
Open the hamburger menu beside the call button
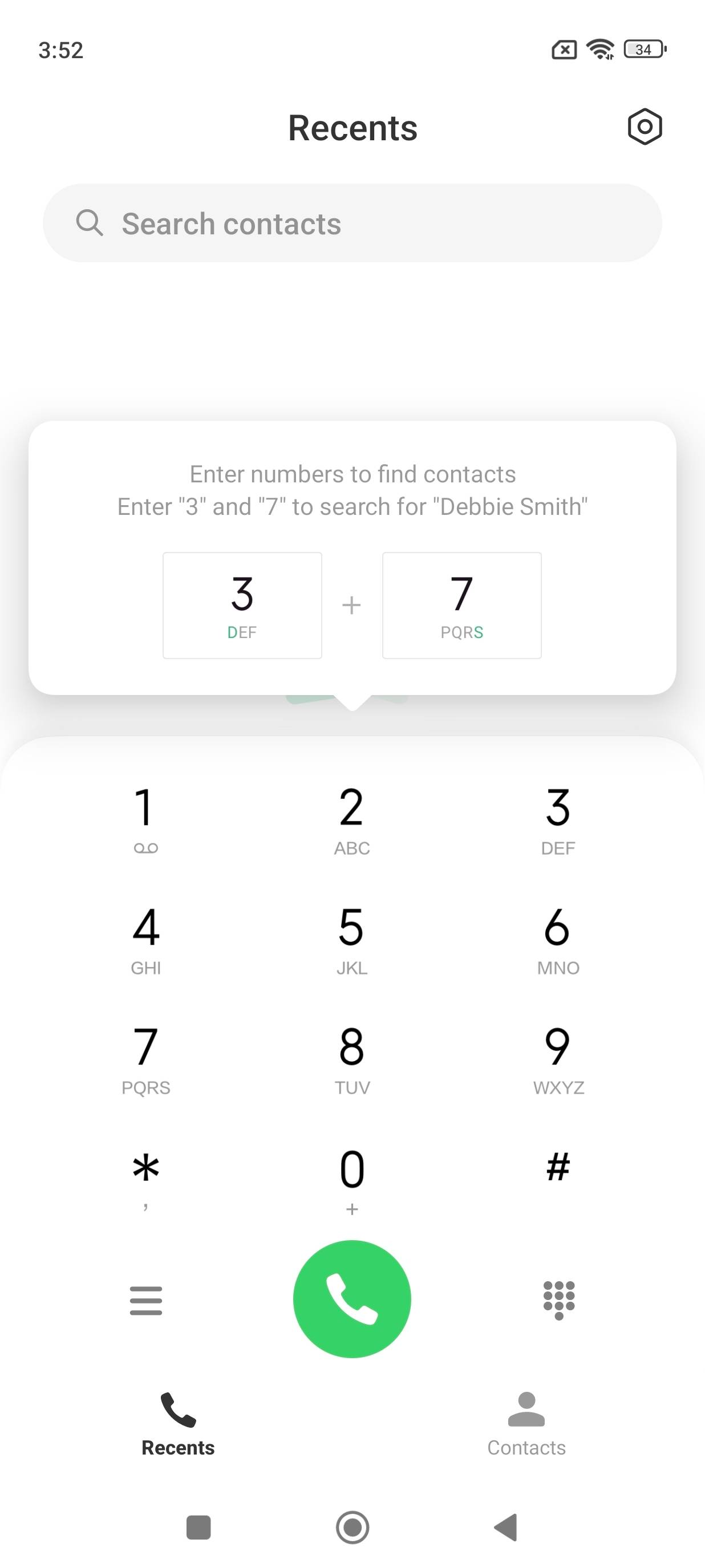click(145, 1299)
